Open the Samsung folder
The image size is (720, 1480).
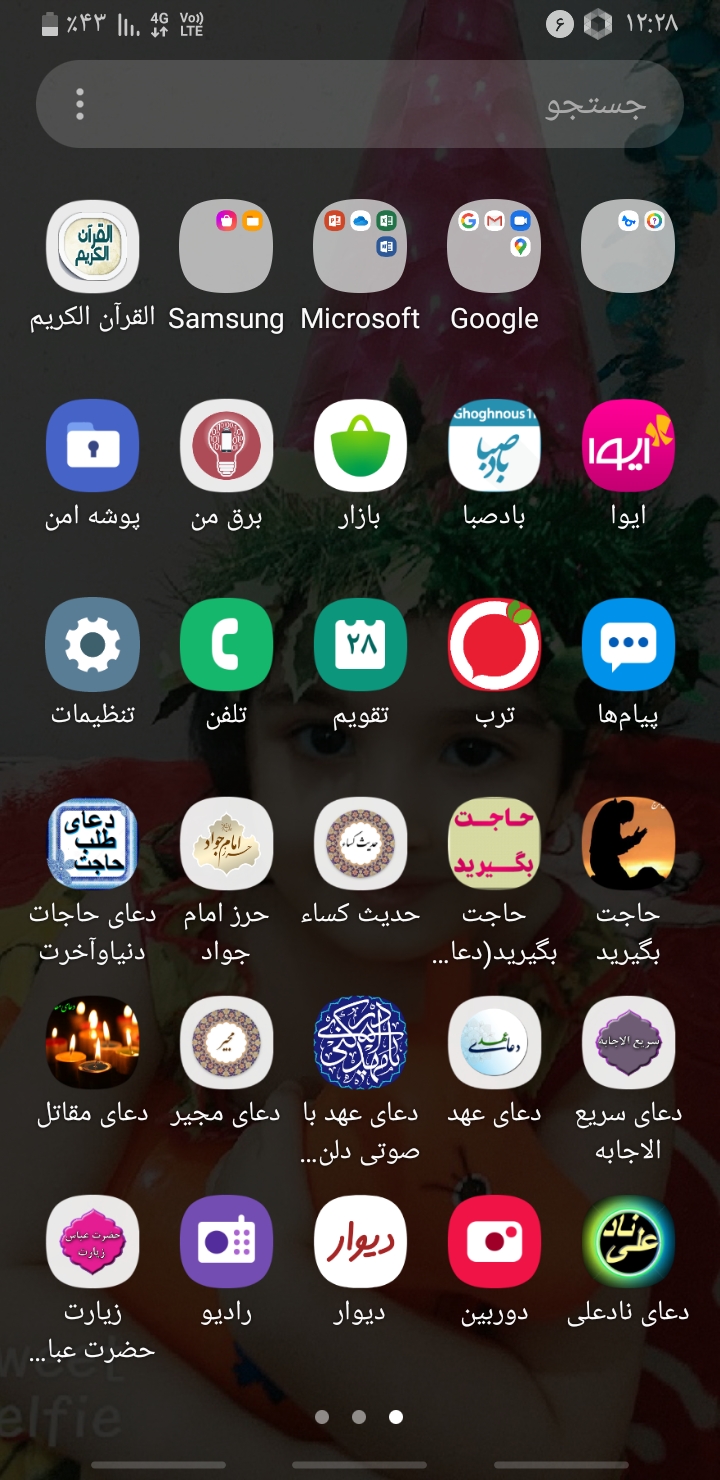tap(226, 246)
